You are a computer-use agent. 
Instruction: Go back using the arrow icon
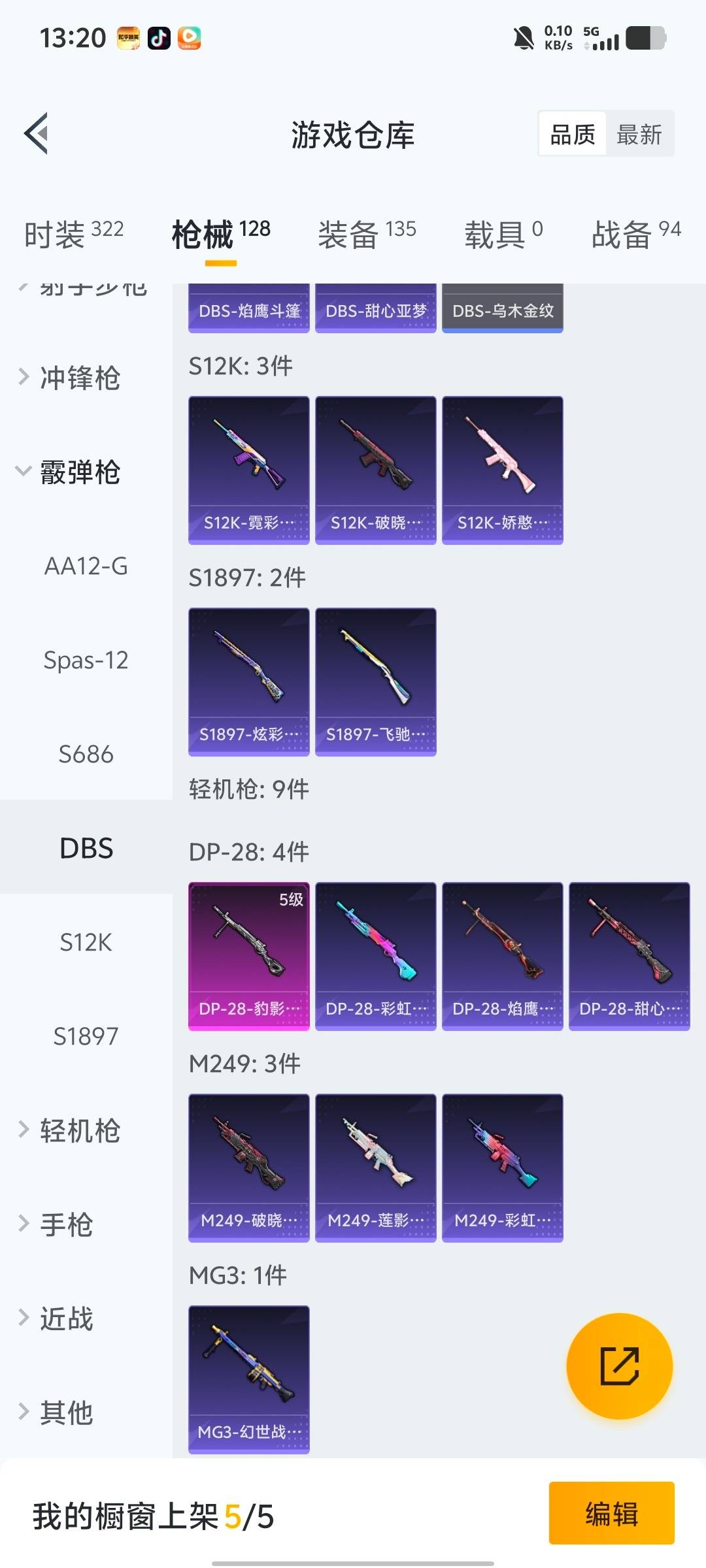(37, 134)
